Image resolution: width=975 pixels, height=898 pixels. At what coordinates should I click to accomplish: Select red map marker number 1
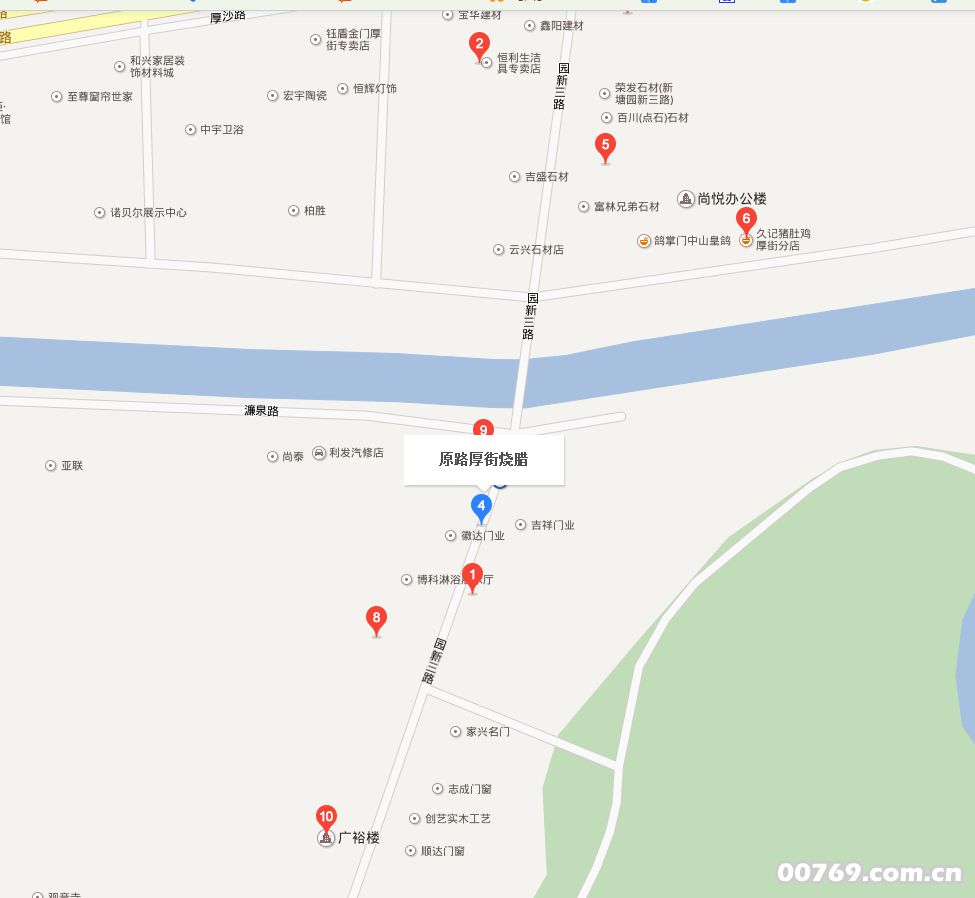[x=474, y=576]
